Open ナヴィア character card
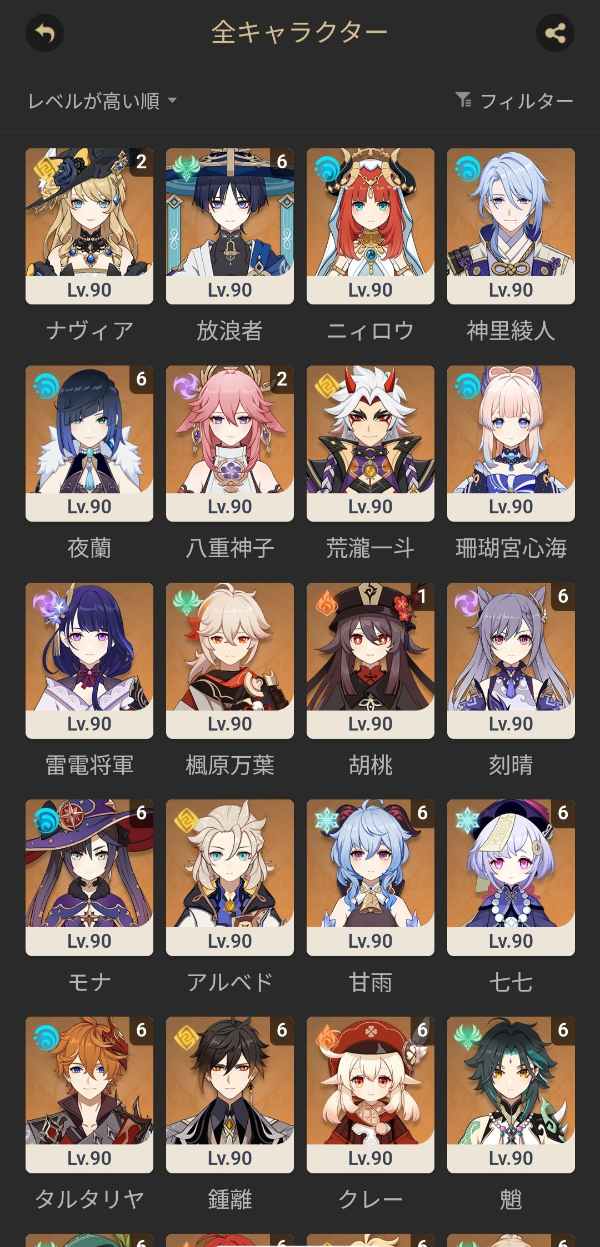 click(89, 226)
